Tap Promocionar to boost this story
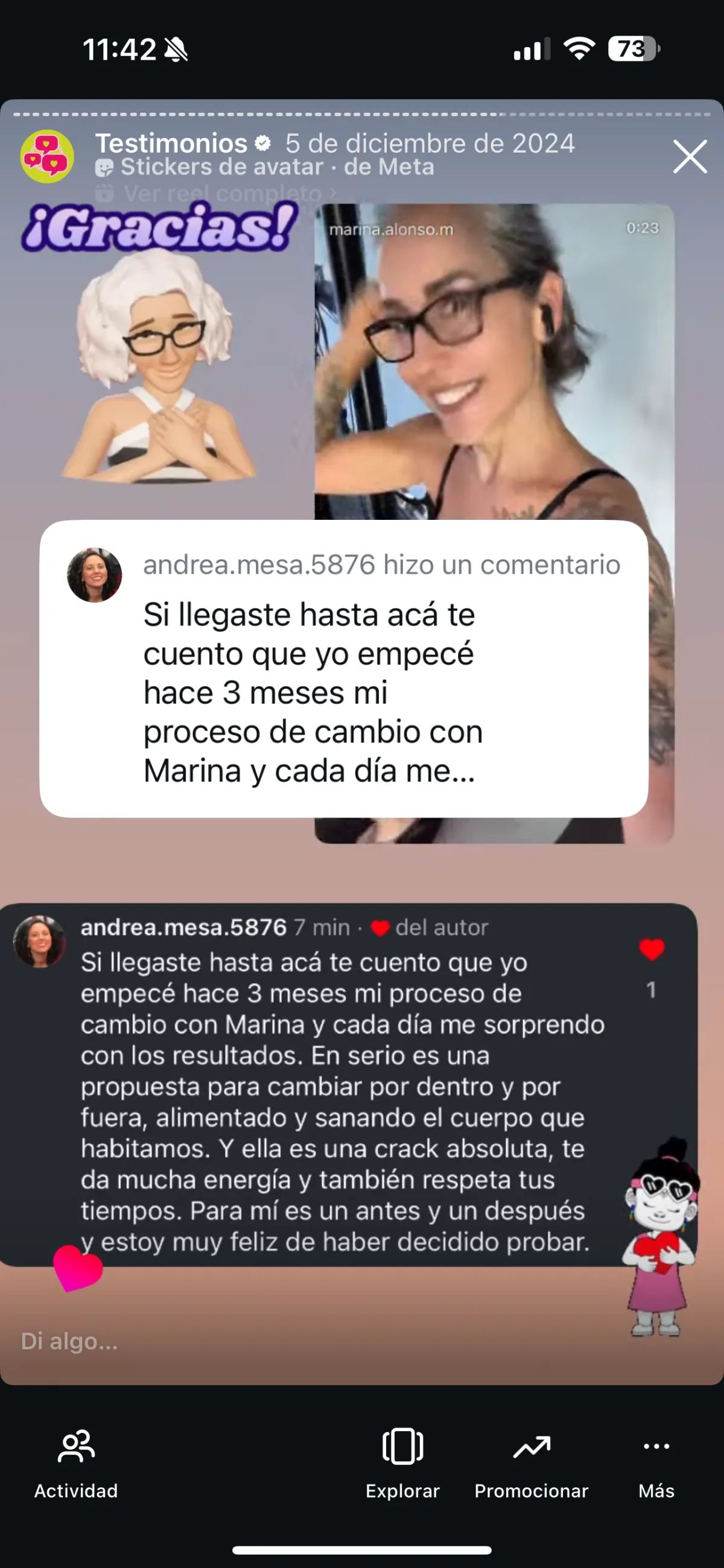 [531, 1462]
